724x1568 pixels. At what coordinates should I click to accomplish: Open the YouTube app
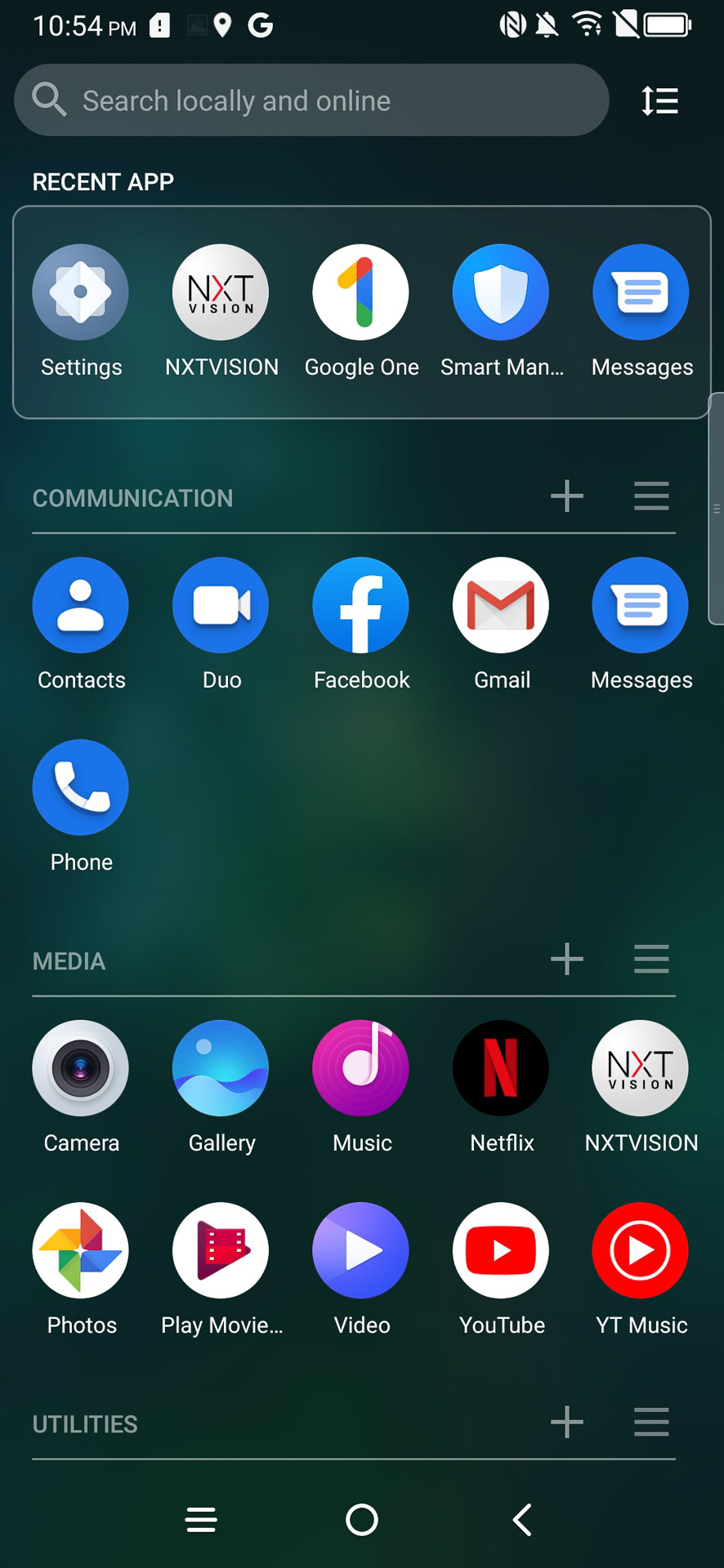(x=501, y=1251)
